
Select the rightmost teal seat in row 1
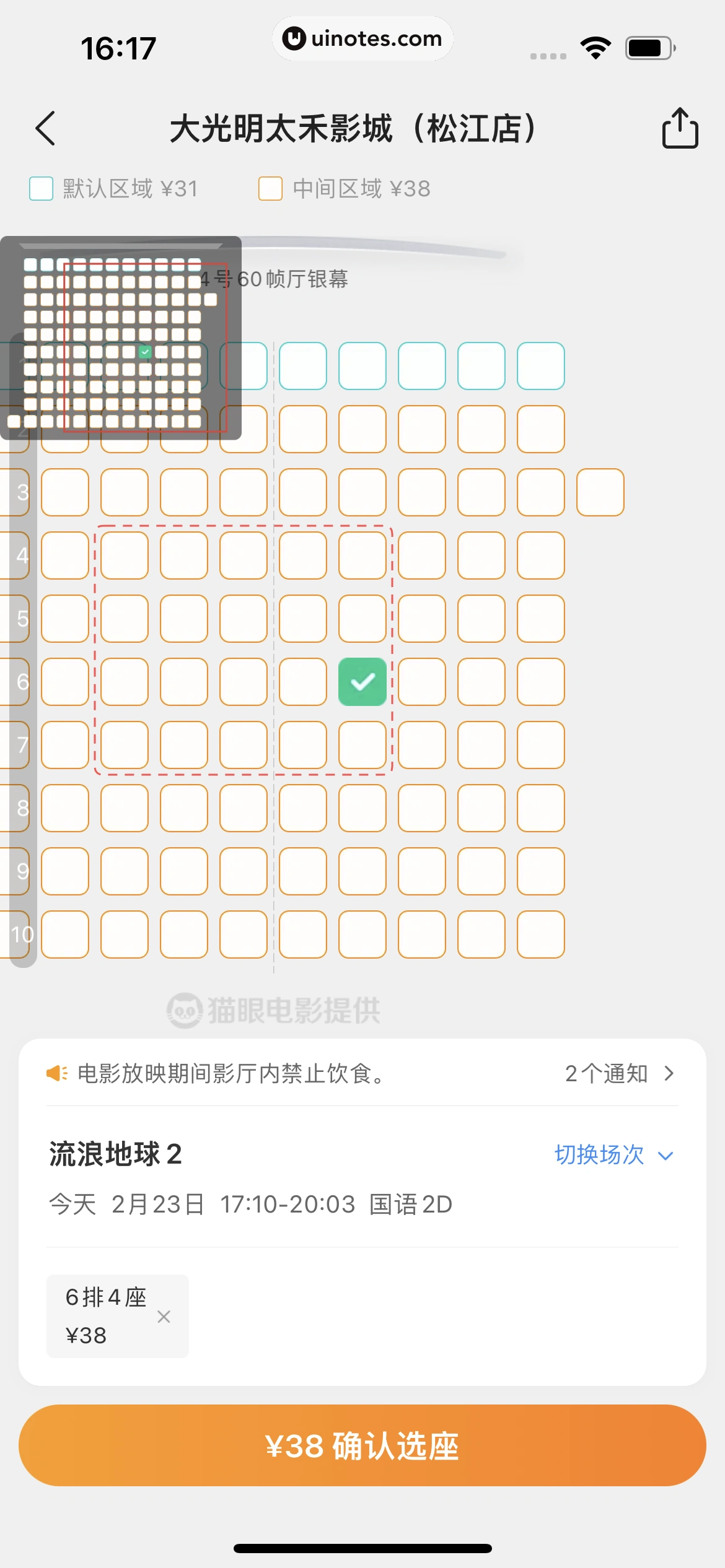click(x=540, y=366)
